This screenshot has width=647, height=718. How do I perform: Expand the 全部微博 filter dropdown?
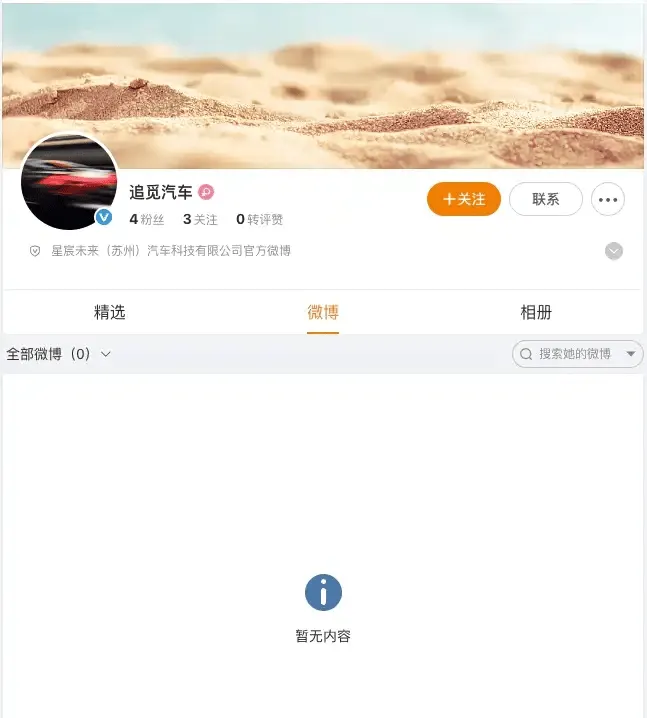pyautogui.click(x=59, y=354)
